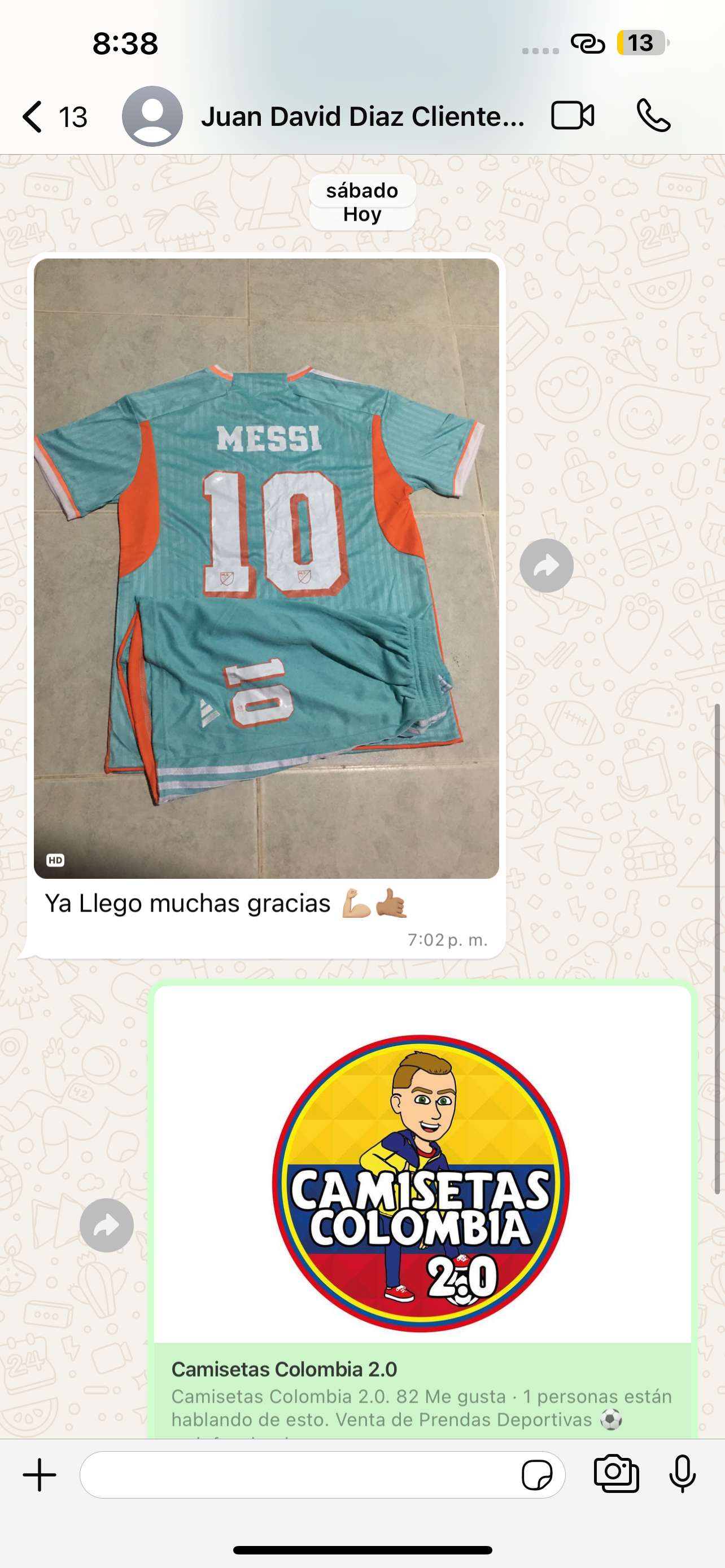Forward the Camisetas Colombia 2.0 link message
Screen dimensions: 725x1568
107,1225
